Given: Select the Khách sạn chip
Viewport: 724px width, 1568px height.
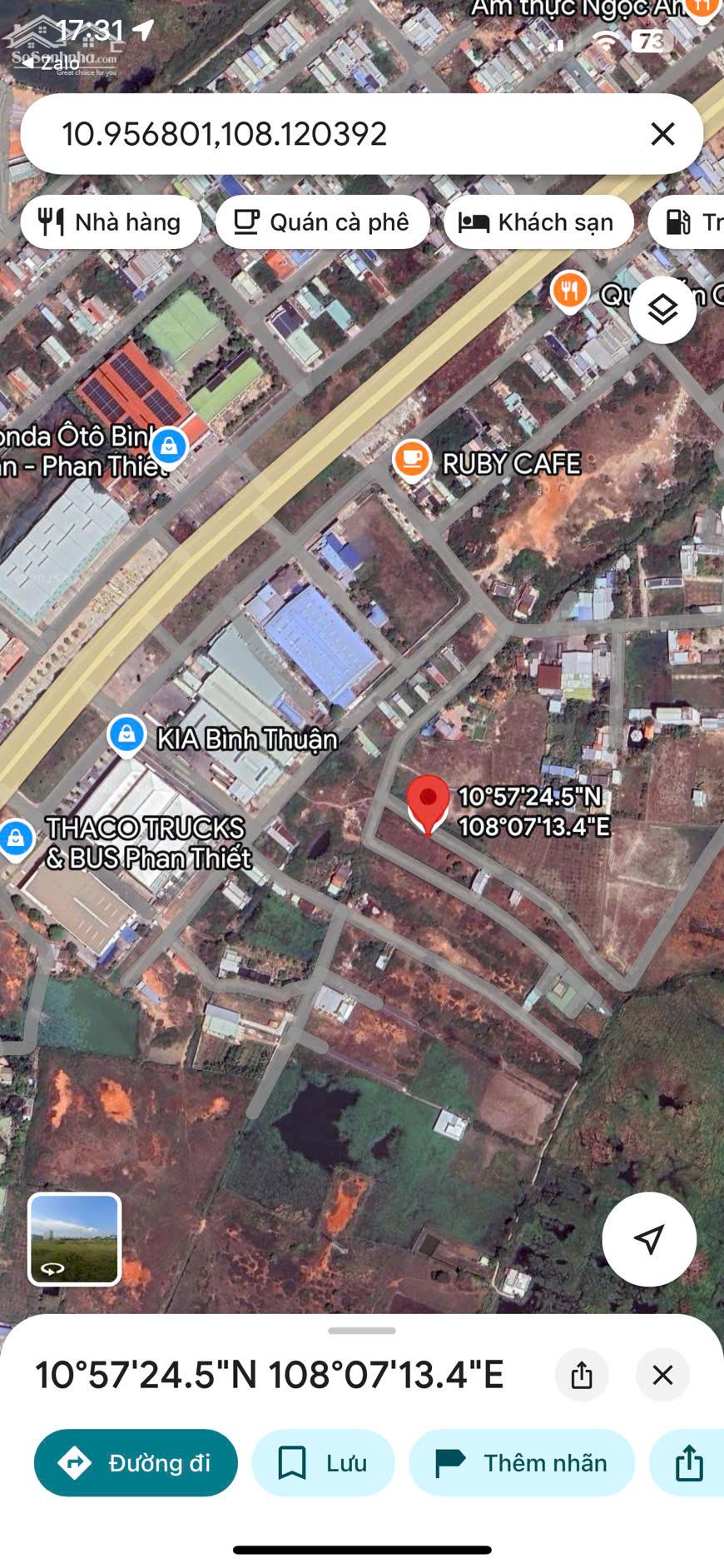Looking at the screenshot, I should tap(538, 222).
